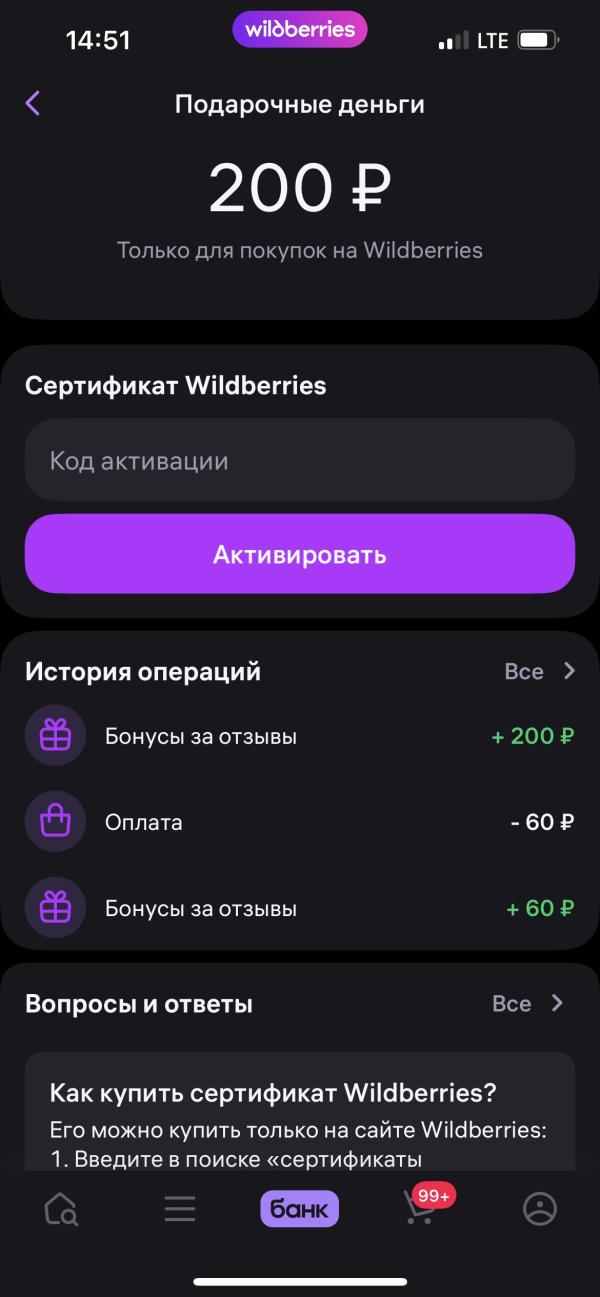600x1297 pixels.
Task: Tap the Активировать button
Action: (x=300, y=554)
